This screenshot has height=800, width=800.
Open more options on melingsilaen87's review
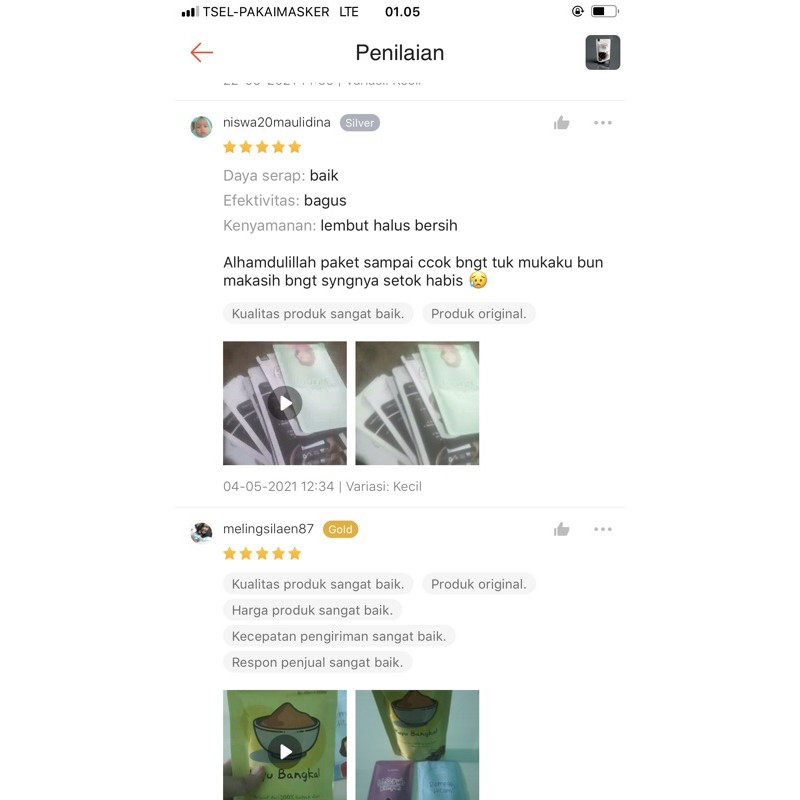602,529
